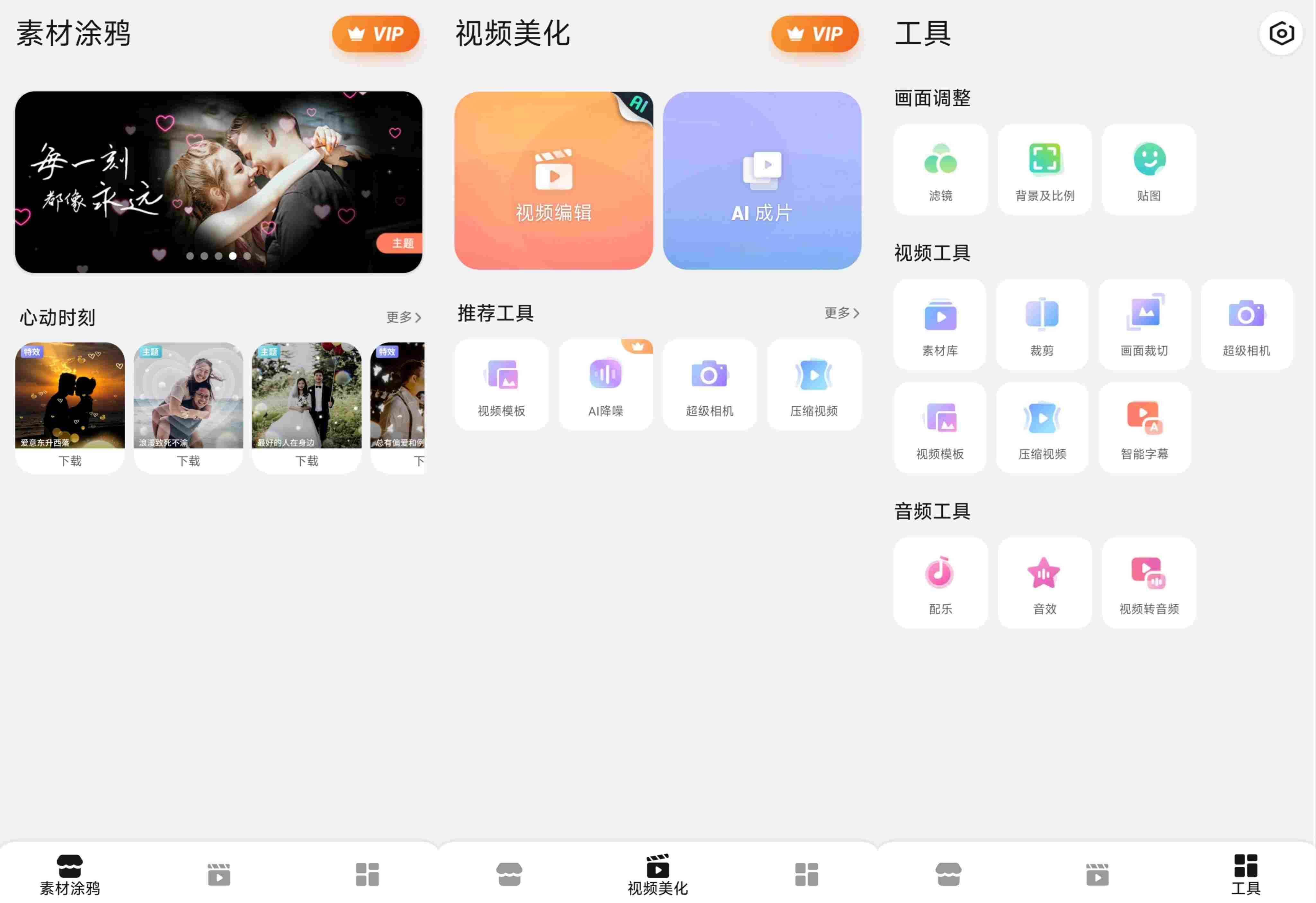Open the AI 成片 card

tap(762, 181)
